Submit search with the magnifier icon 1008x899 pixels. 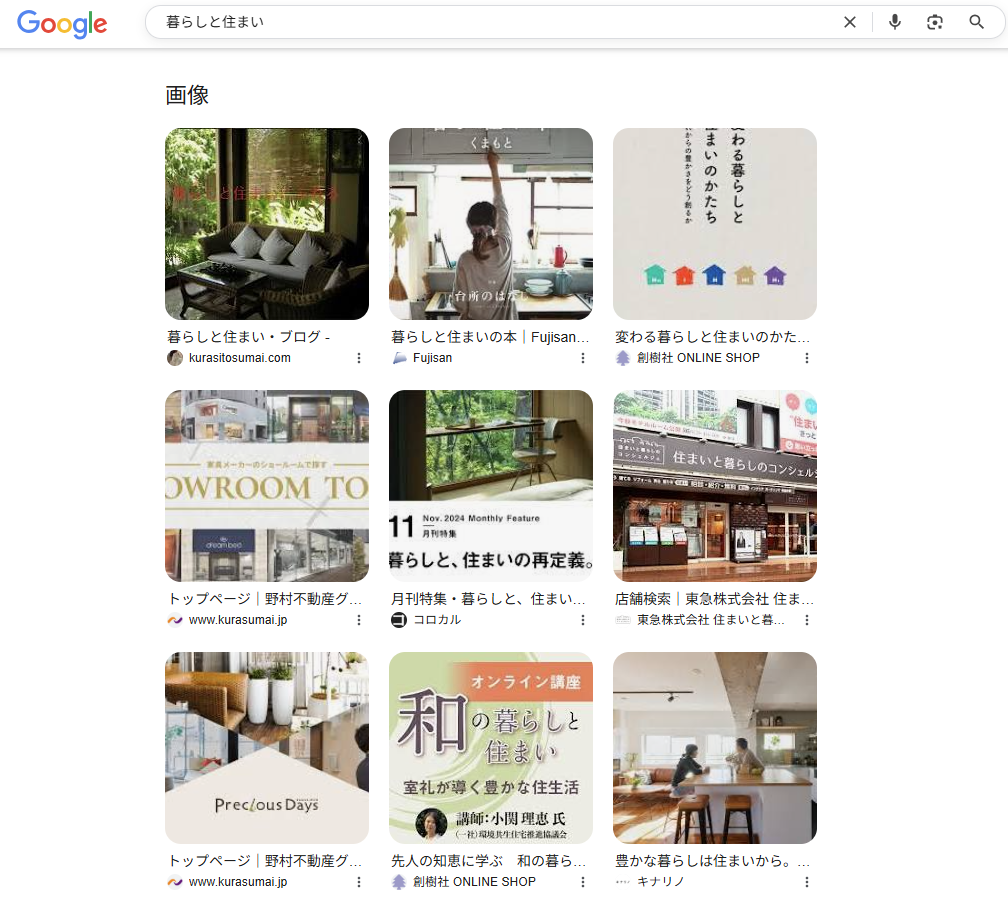pos(977,22)
